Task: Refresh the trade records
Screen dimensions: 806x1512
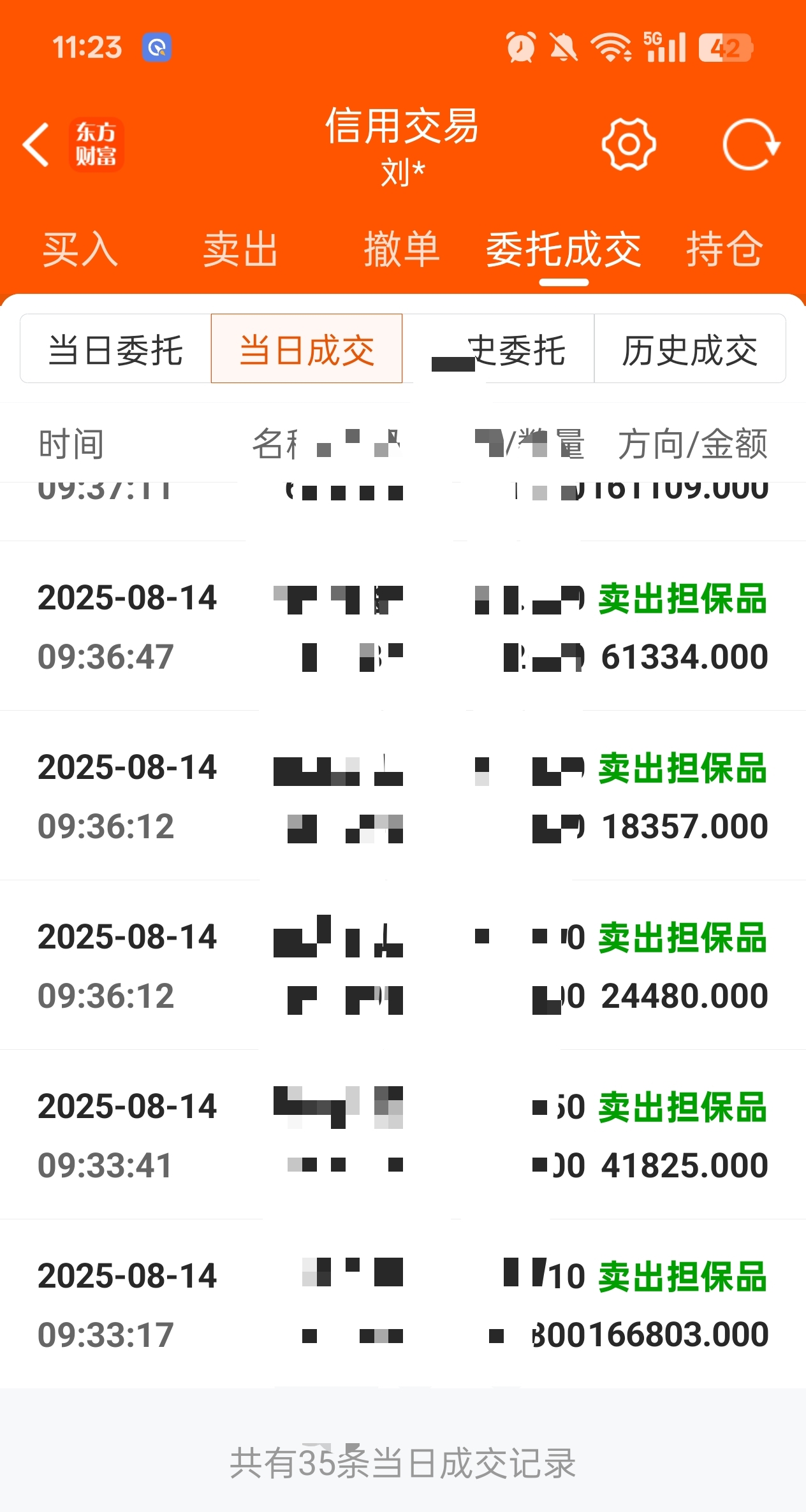Action: [751, 144]
